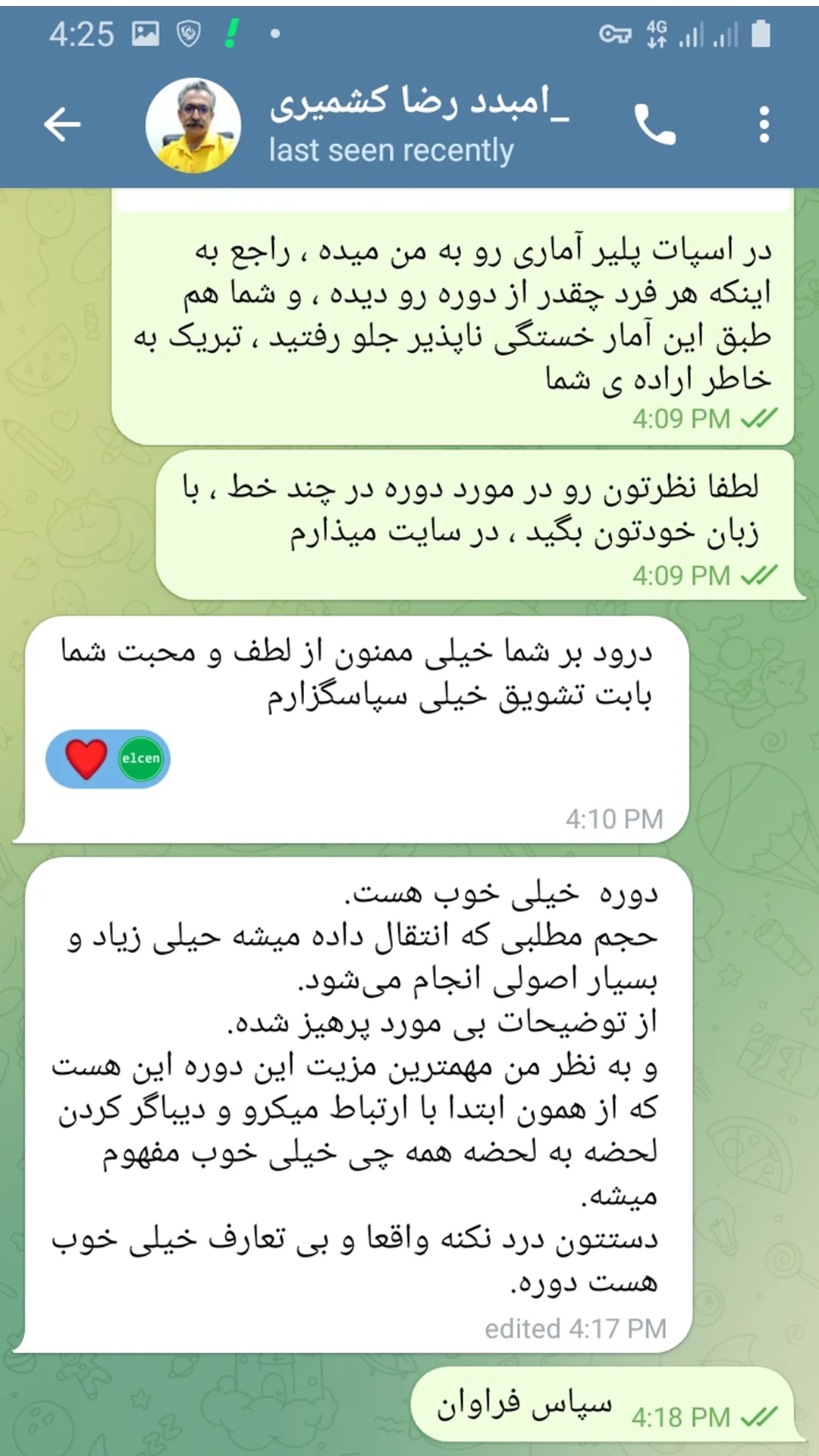Tap the red heart reaction on the message
Image resolution: width=819 pixels, height=1456 pixels.
tap(86, 758)
